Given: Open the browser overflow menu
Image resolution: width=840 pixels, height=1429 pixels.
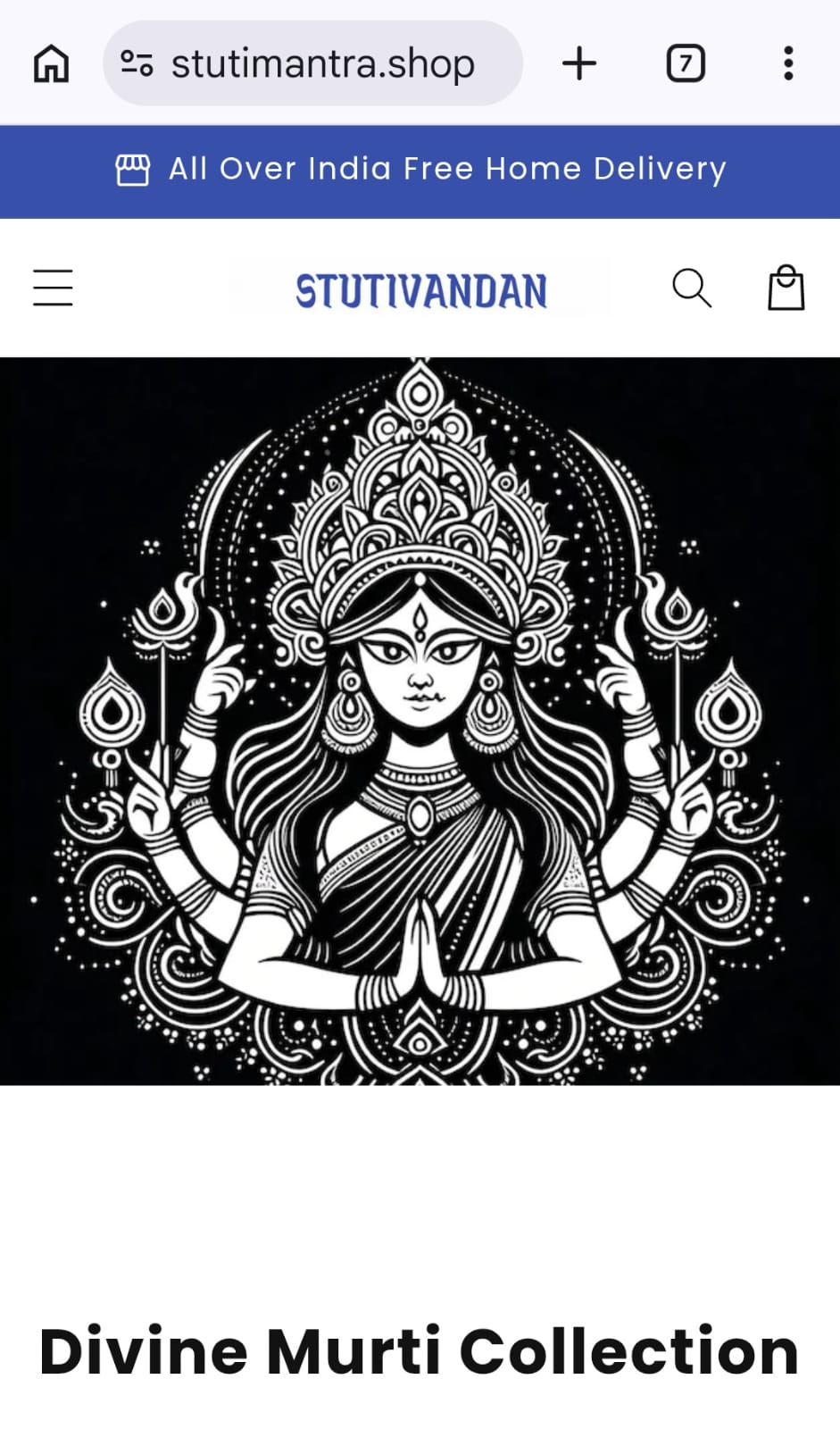Looking at the screenshot, I should click(x=788, y=63).
